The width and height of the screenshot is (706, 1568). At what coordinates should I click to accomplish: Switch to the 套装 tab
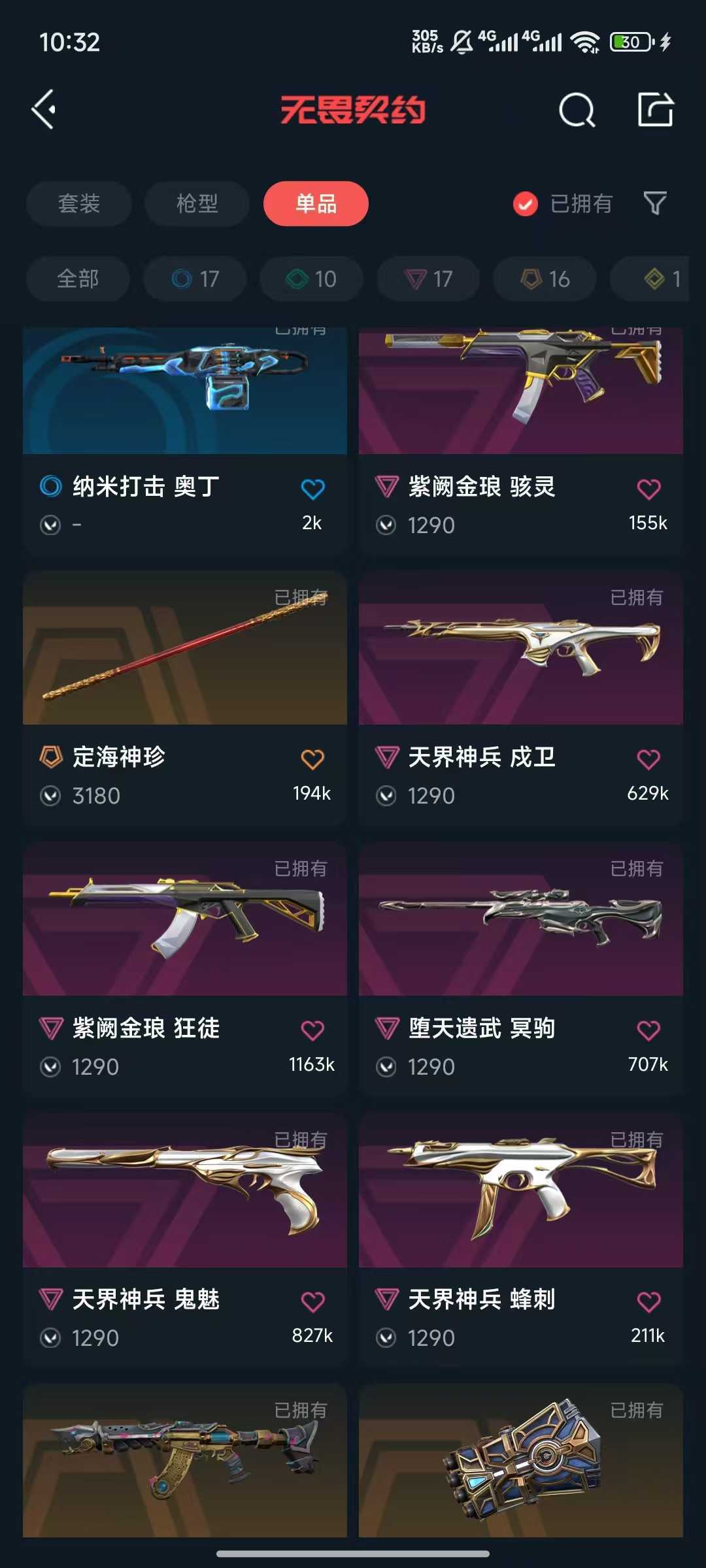coord(79,204)
